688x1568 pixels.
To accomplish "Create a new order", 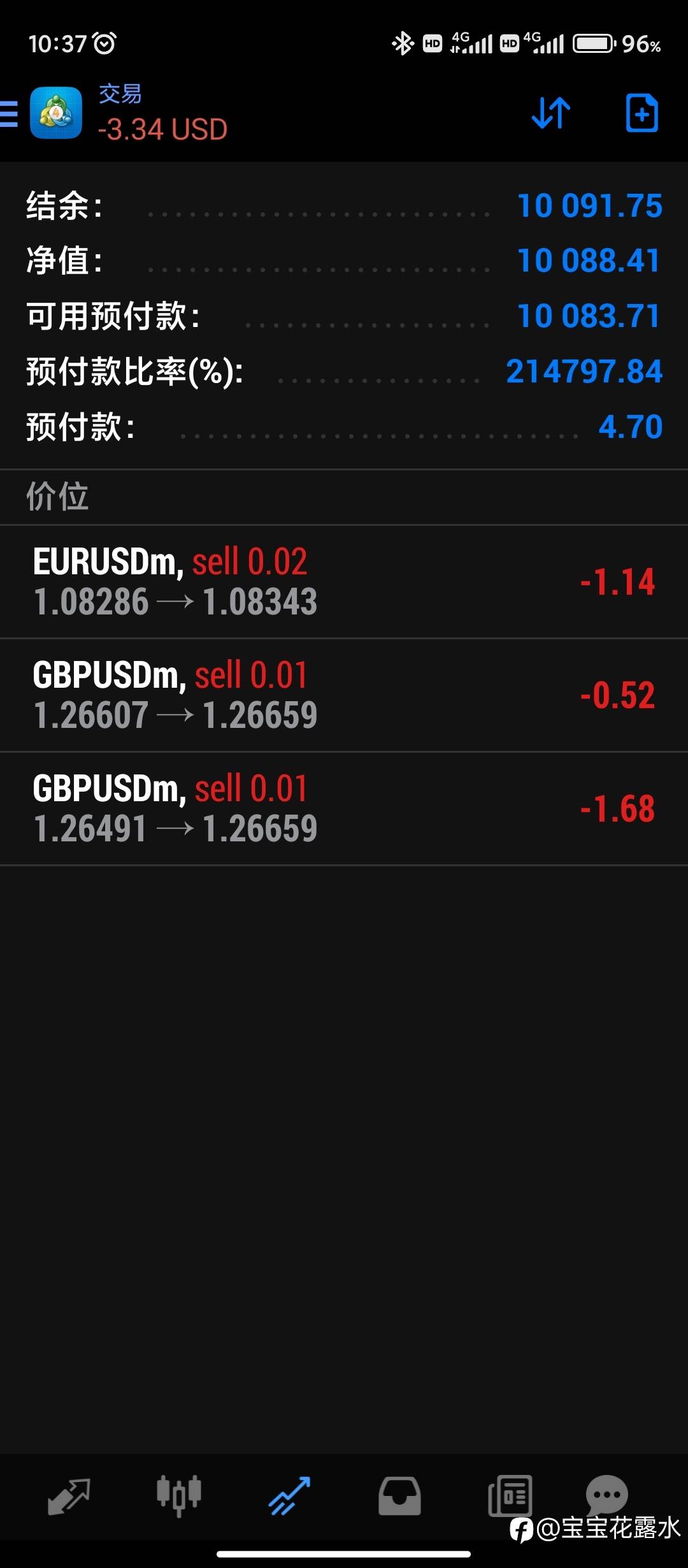I will coord(641,114).
